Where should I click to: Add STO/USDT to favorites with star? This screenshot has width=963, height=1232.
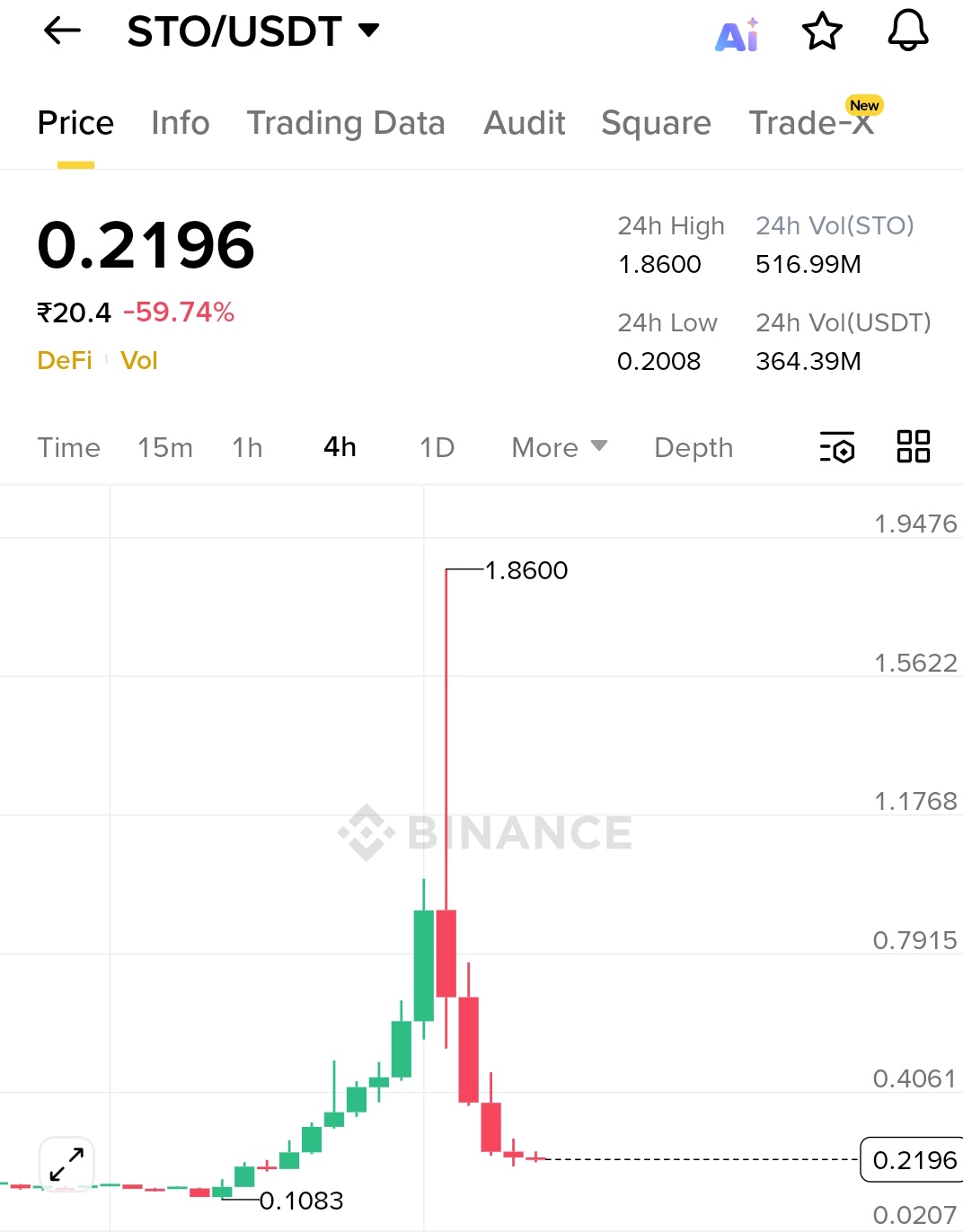pos(822,32)
